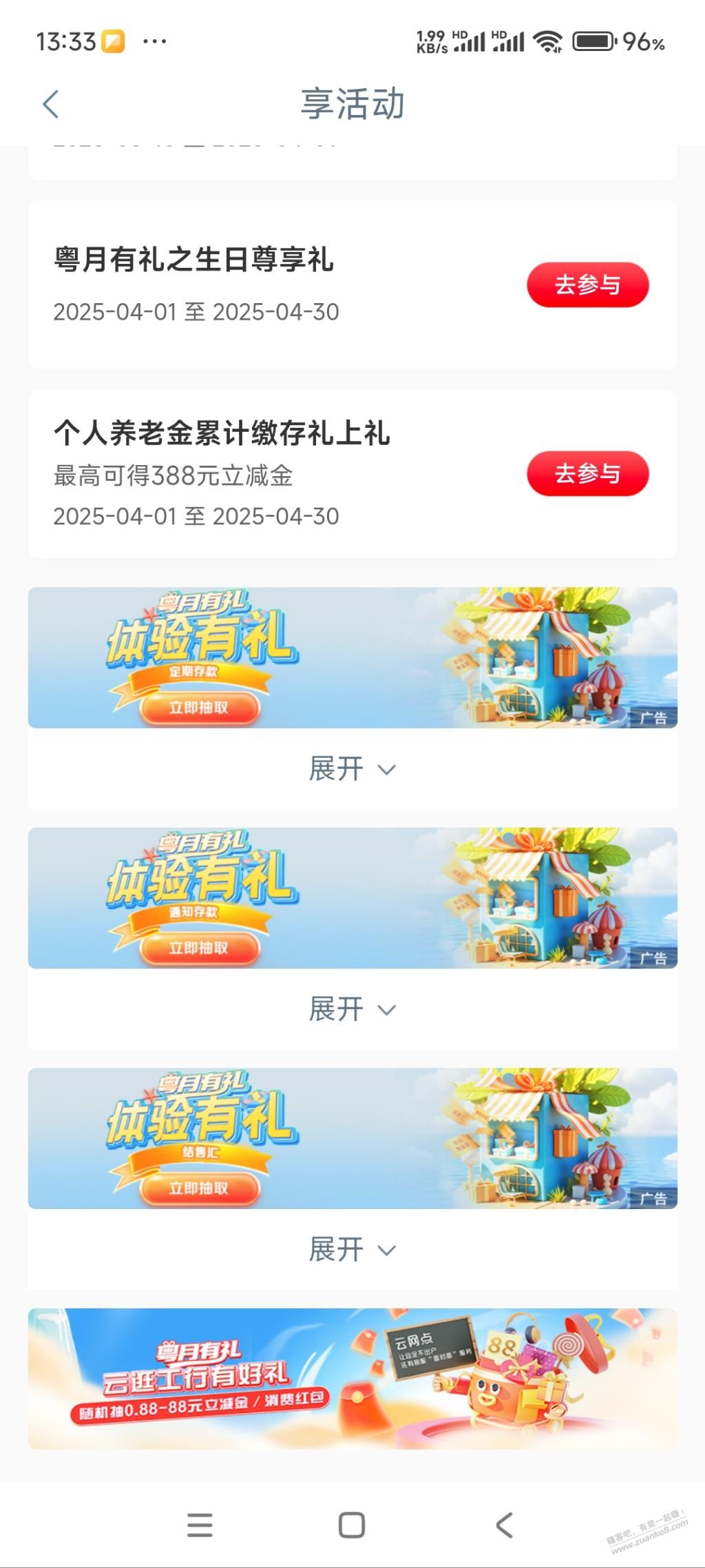Tap 去参与 for 个人养老金累计缴存礼上礼
Viewport: 705px width, 1568px height.
coord(587,473)
